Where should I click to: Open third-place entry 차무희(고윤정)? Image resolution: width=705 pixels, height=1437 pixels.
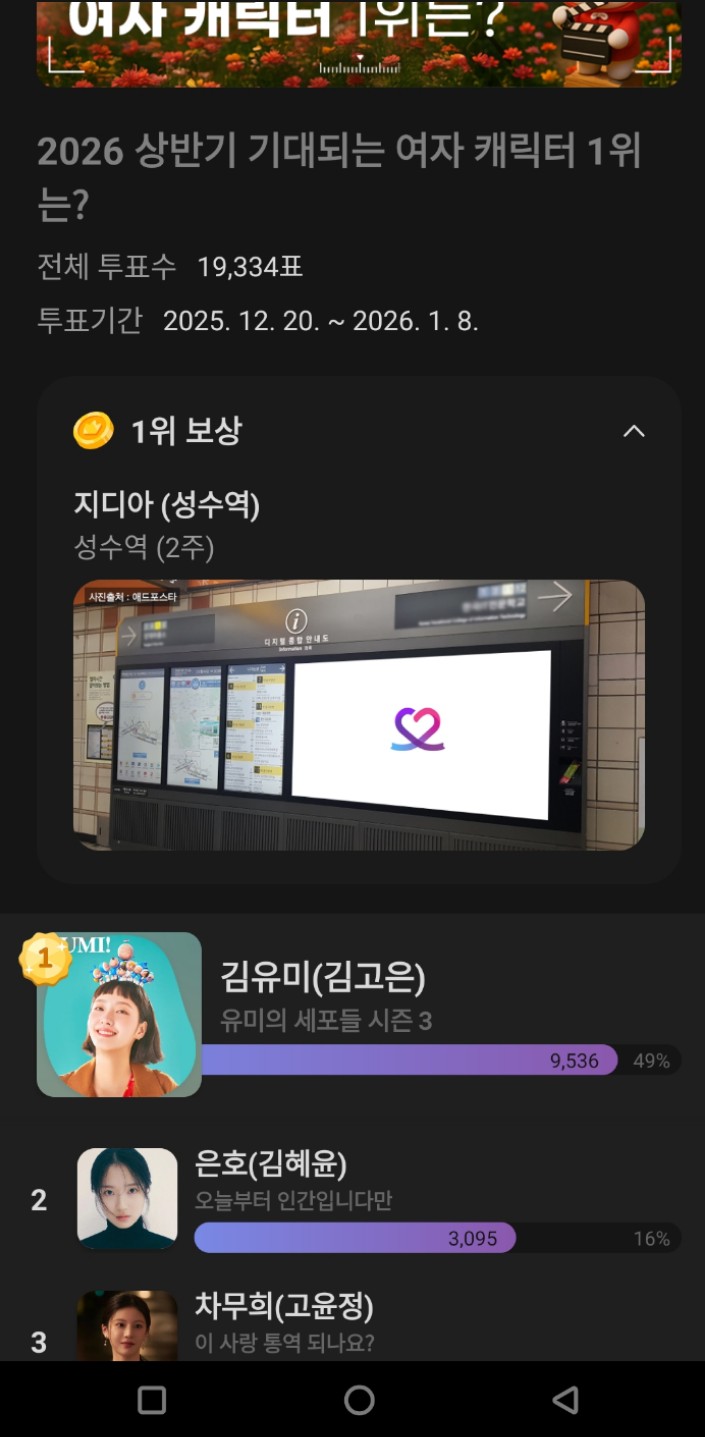[284, 1307]
